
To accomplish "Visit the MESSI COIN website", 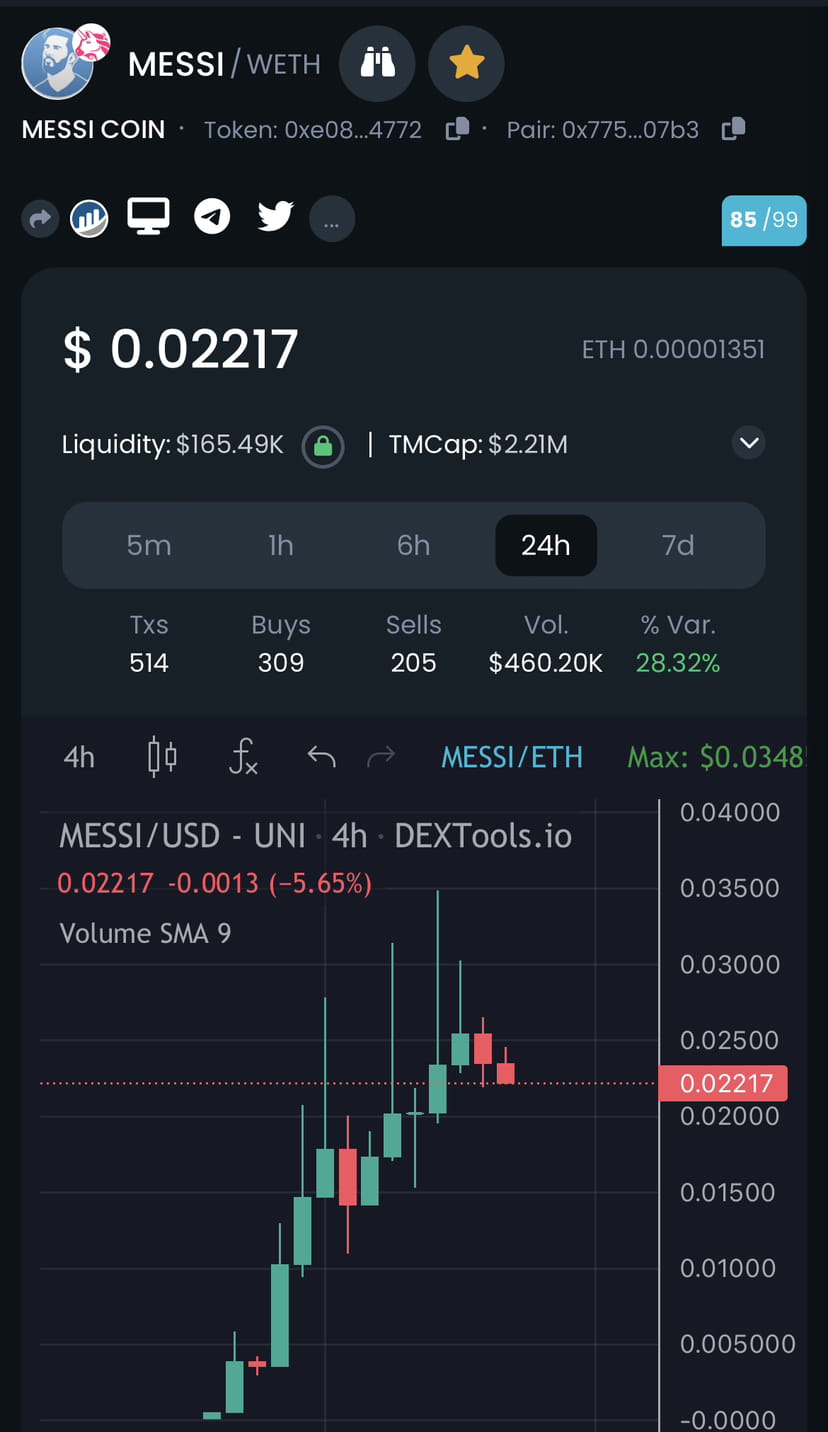I will tap(148, 216).
